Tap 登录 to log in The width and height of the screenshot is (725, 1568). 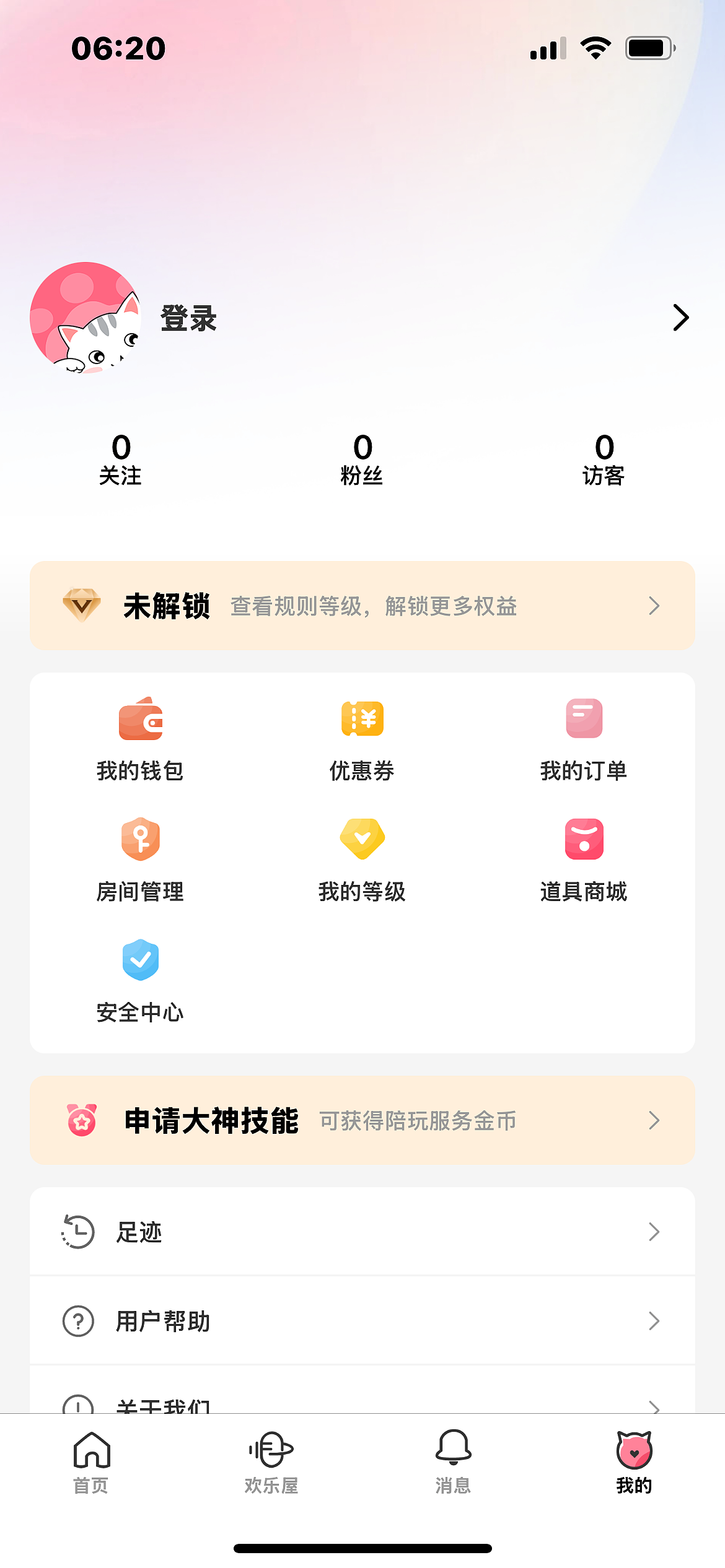(x=187, y=319)
